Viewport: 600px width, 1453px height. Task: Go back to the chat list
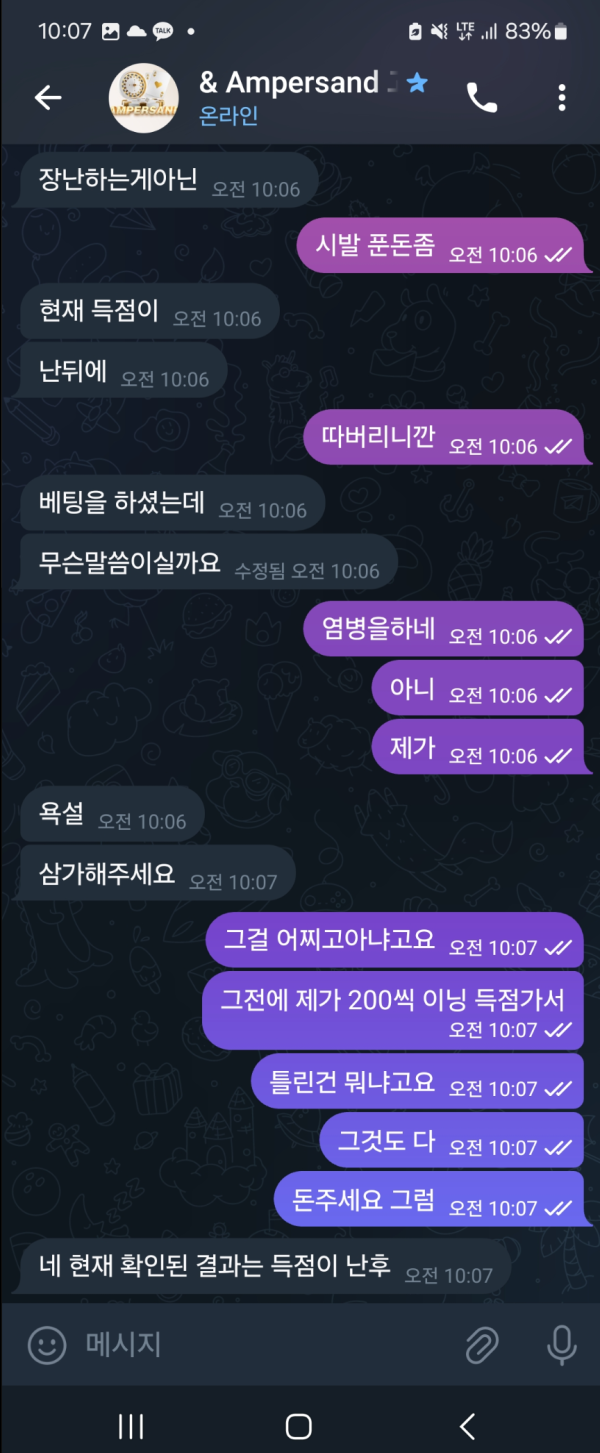[47, 97]
